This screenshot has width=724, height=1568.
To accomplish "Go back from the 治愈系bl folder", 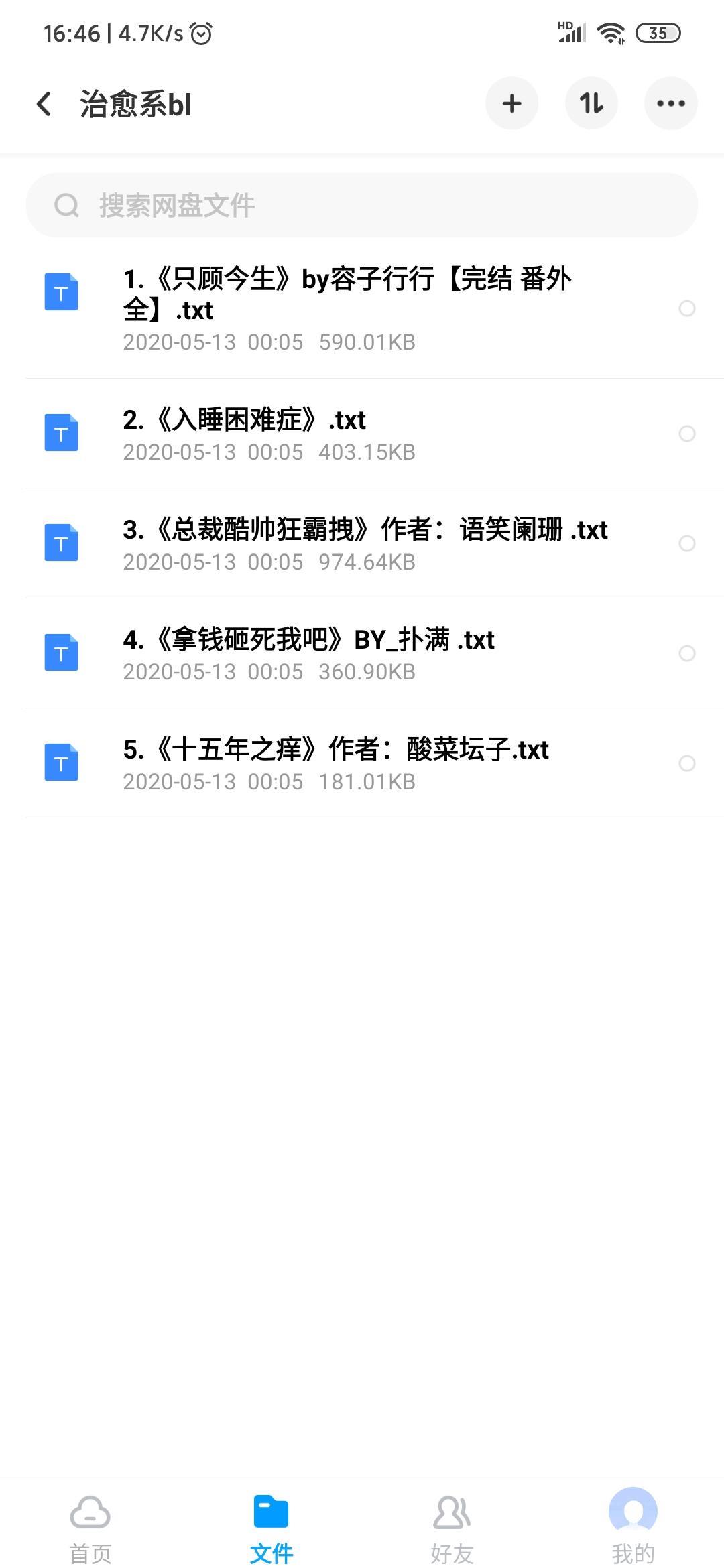I will point(44,104).
